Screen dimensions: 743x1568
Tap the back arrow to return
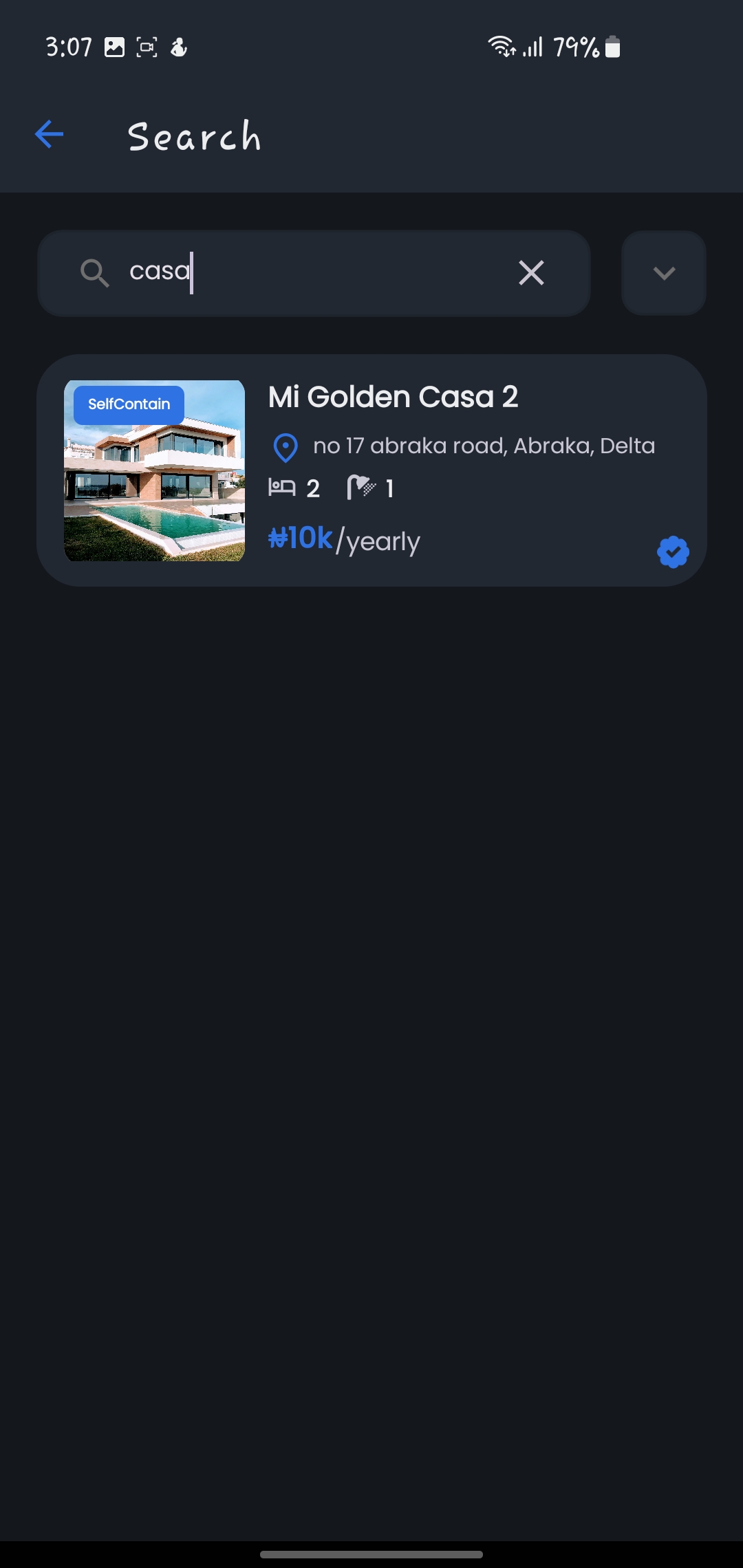click(x=49, y=135)
